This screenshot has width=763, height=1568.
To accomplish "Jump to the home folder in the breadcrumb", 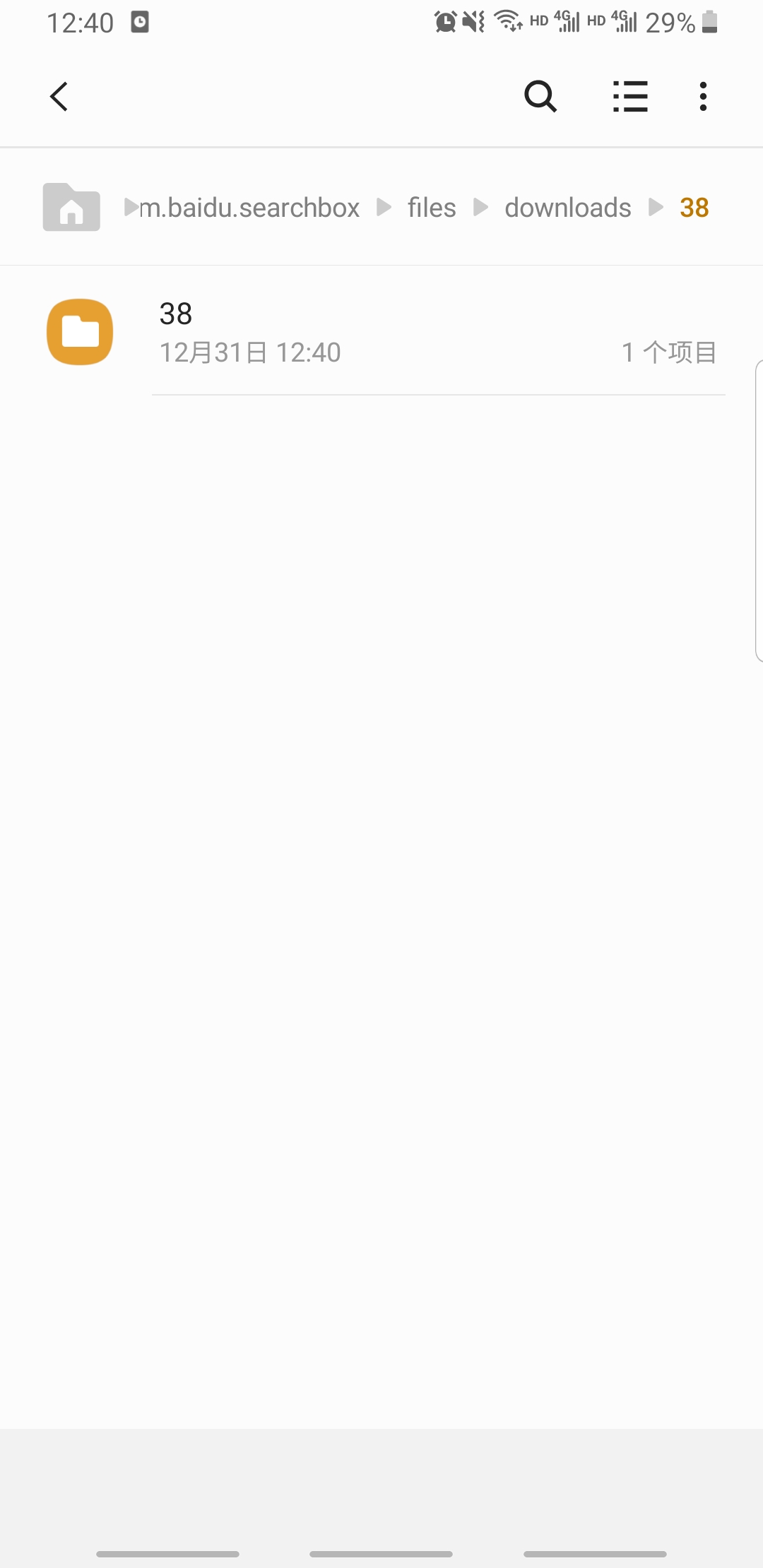I will coord(71,208).
